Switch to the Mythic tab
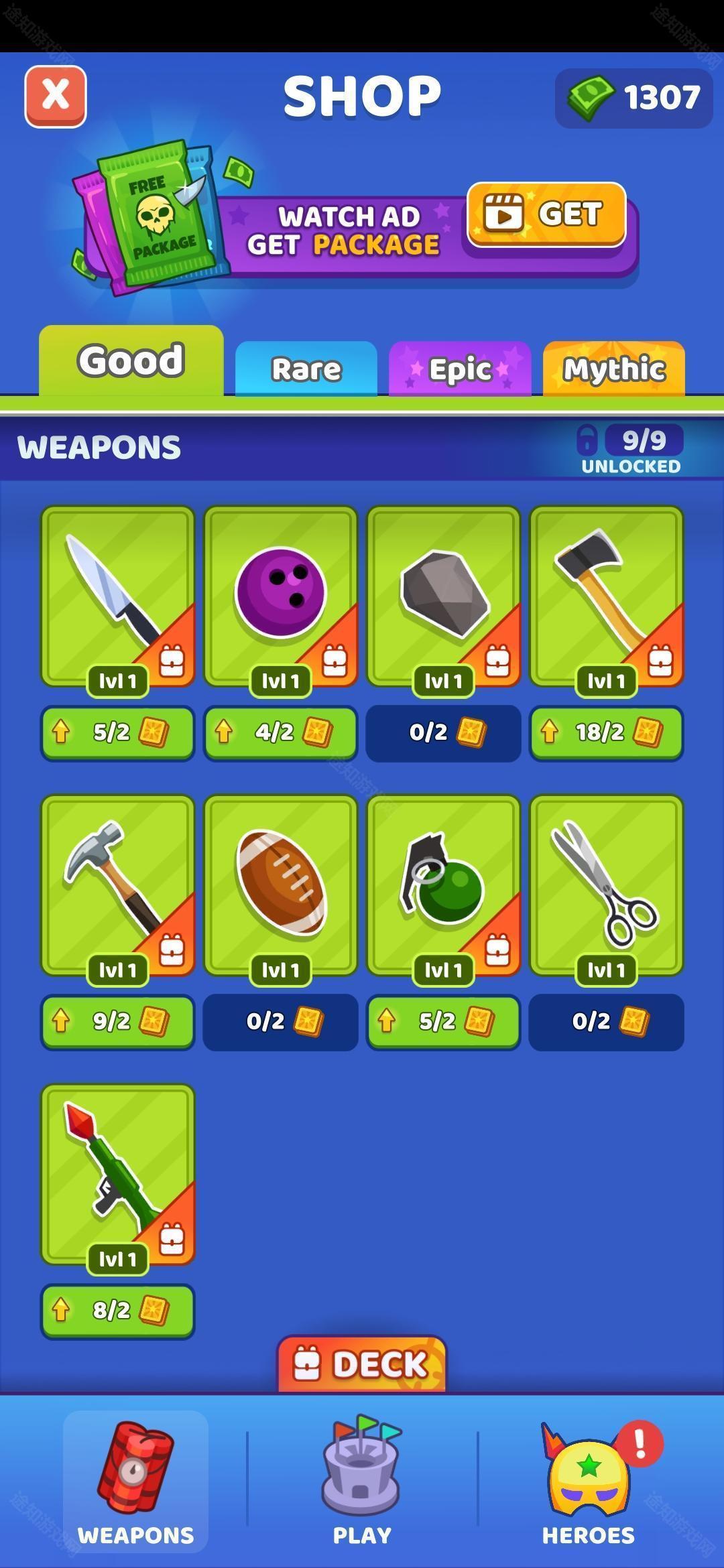The width and height of the screenshot is (724, 1568). click(613, 369)
